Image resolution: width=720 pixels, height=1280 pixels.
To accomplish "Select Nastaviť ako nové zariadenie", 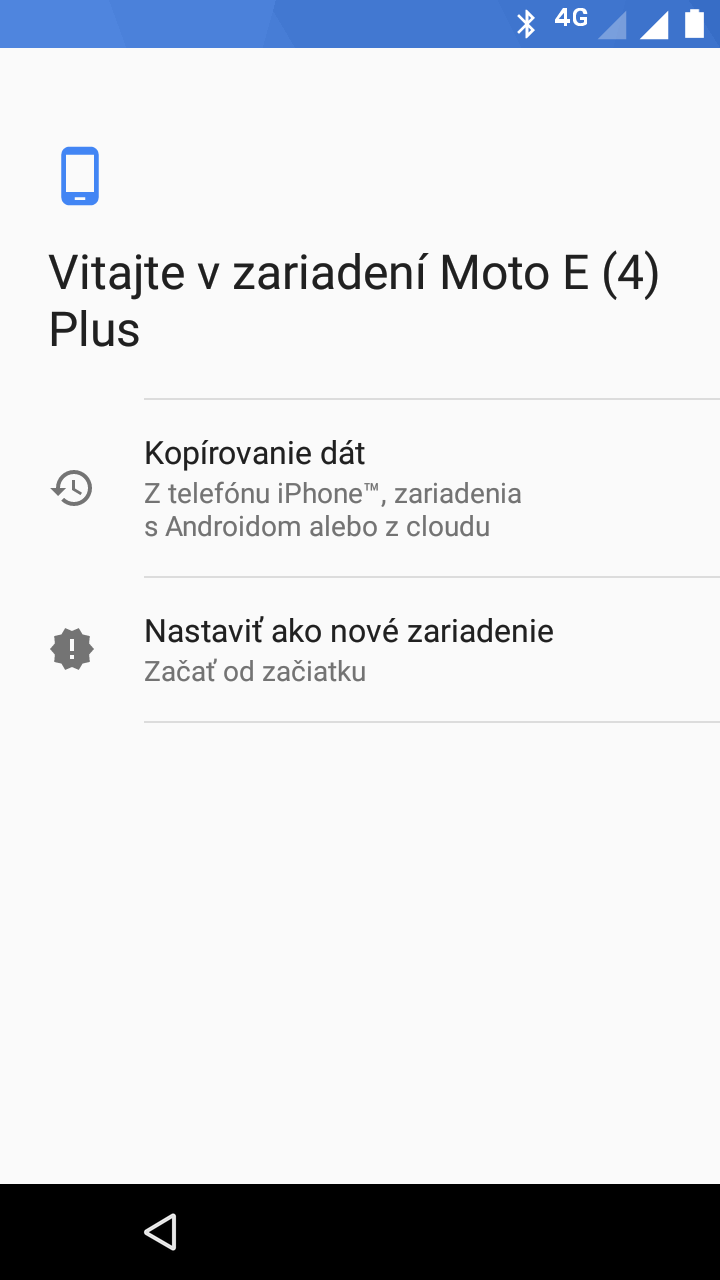I will click(360, 650).
